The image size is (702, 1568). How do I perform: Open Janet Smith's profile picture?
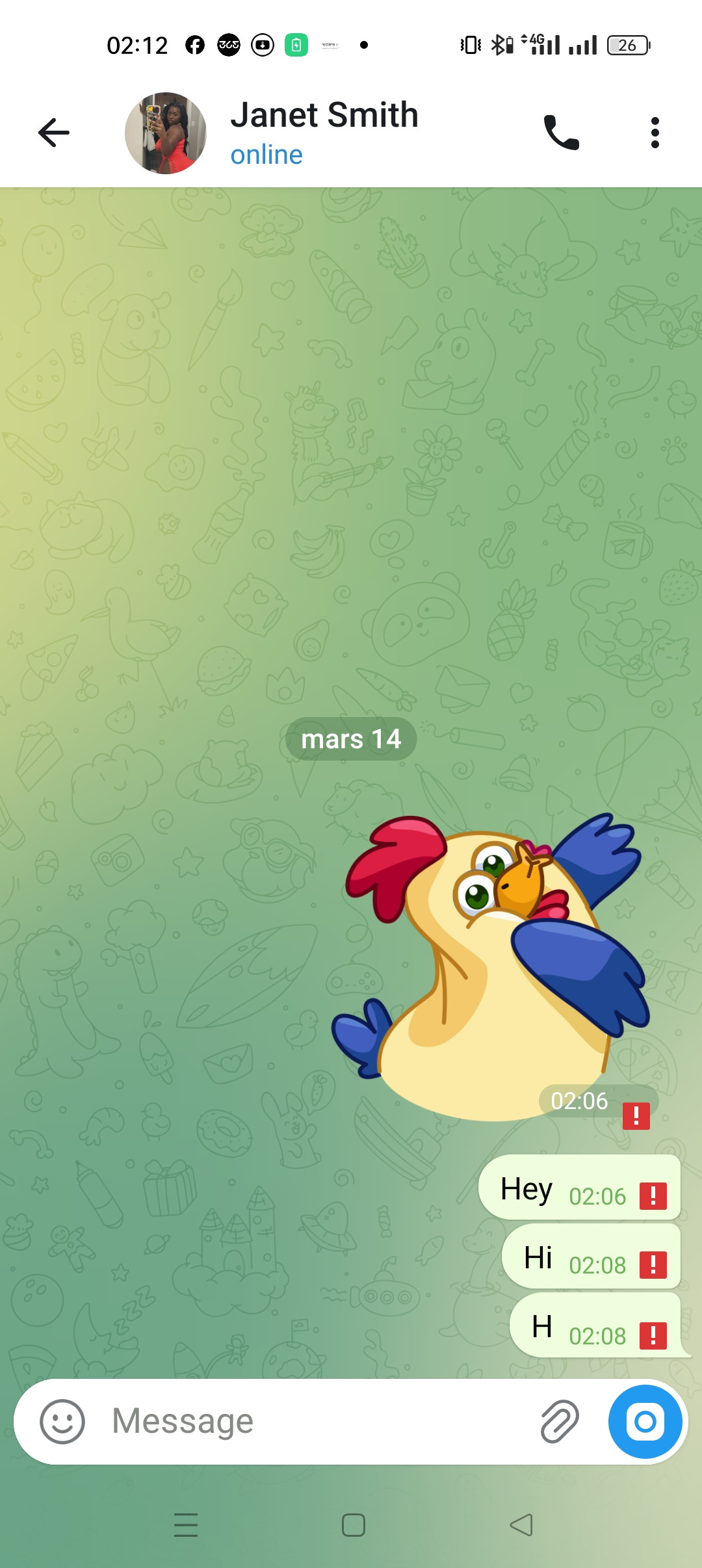[x=166, y=133]
